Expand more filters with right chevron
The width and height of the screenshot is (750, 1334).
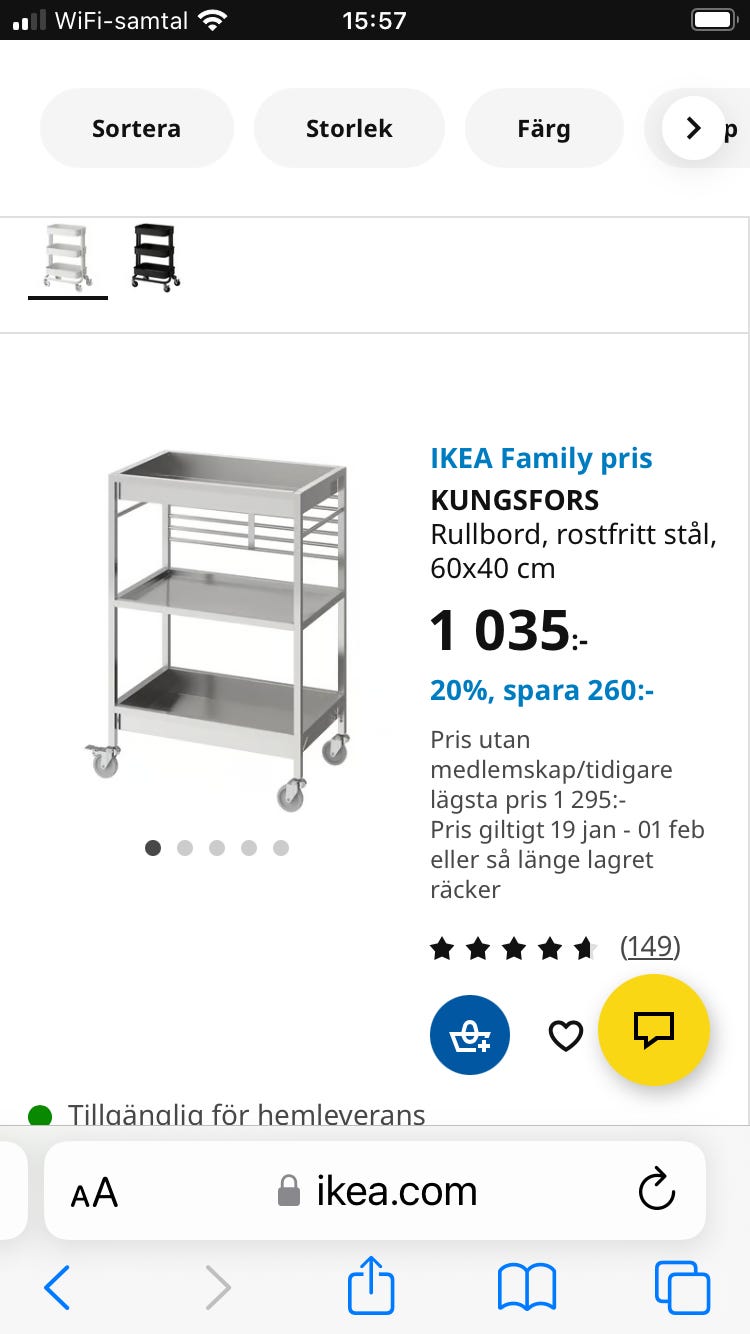pyautogui.click(x=693, y=128)
